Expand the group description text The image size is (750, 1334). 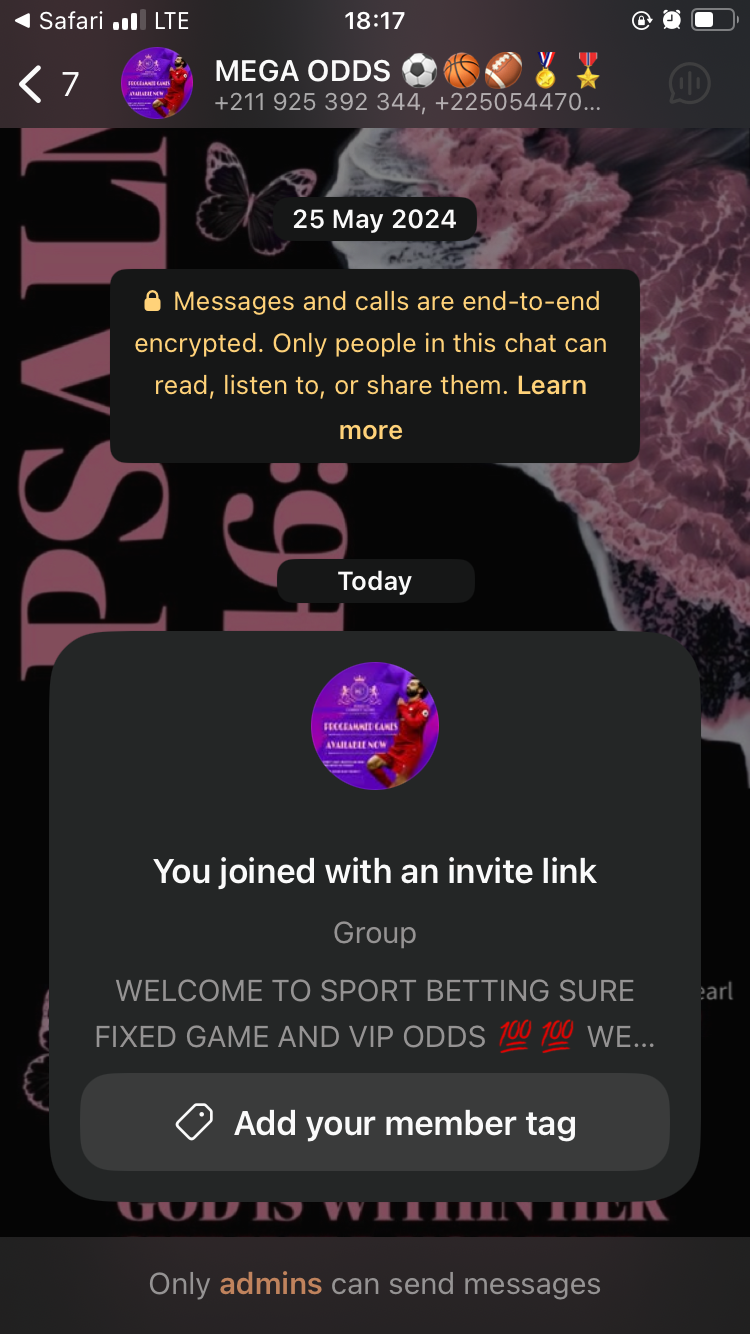tap(375, 1014)
